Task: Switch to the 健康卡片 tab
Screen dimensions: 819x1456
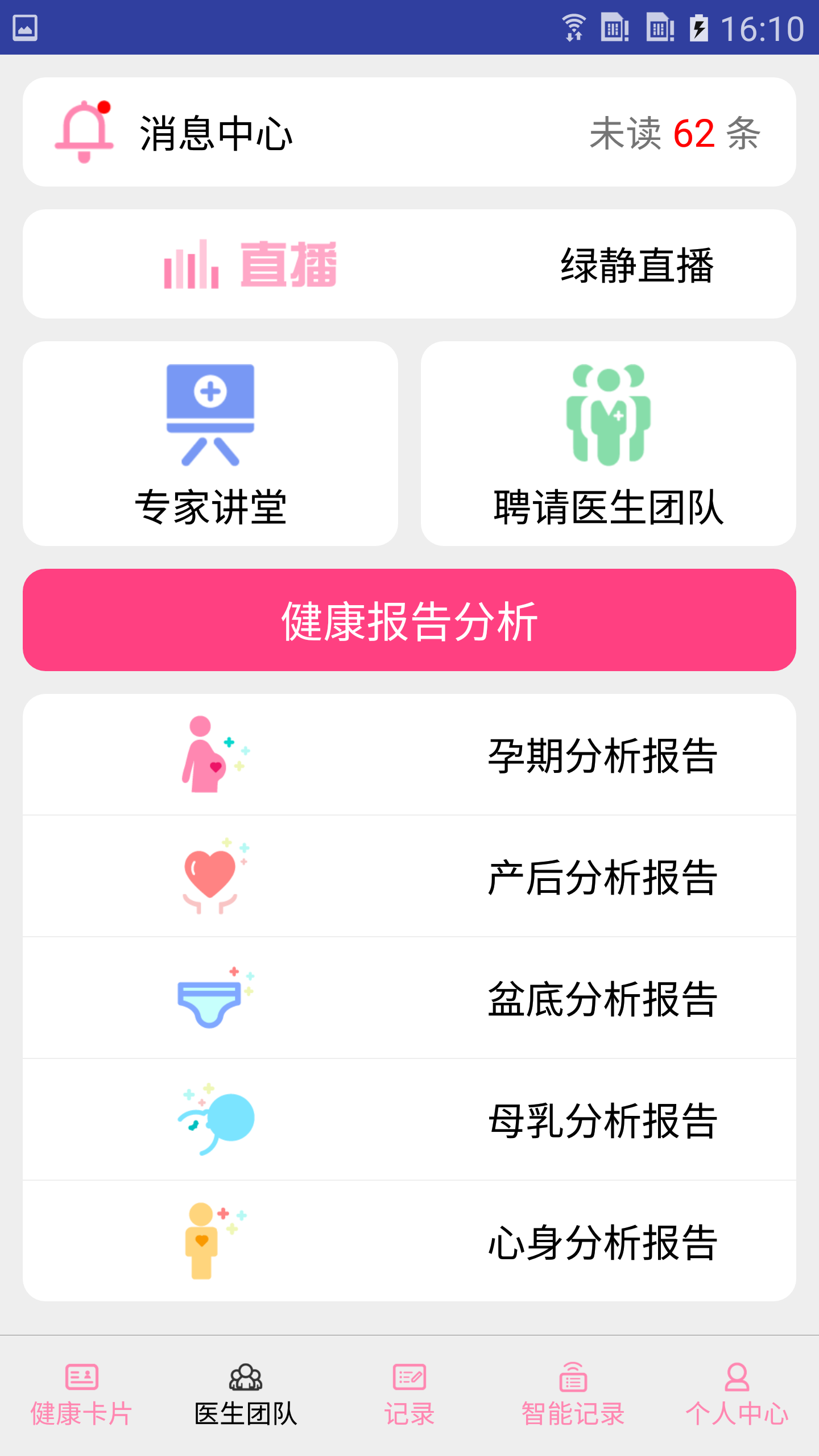Action: click(82, 1396)
